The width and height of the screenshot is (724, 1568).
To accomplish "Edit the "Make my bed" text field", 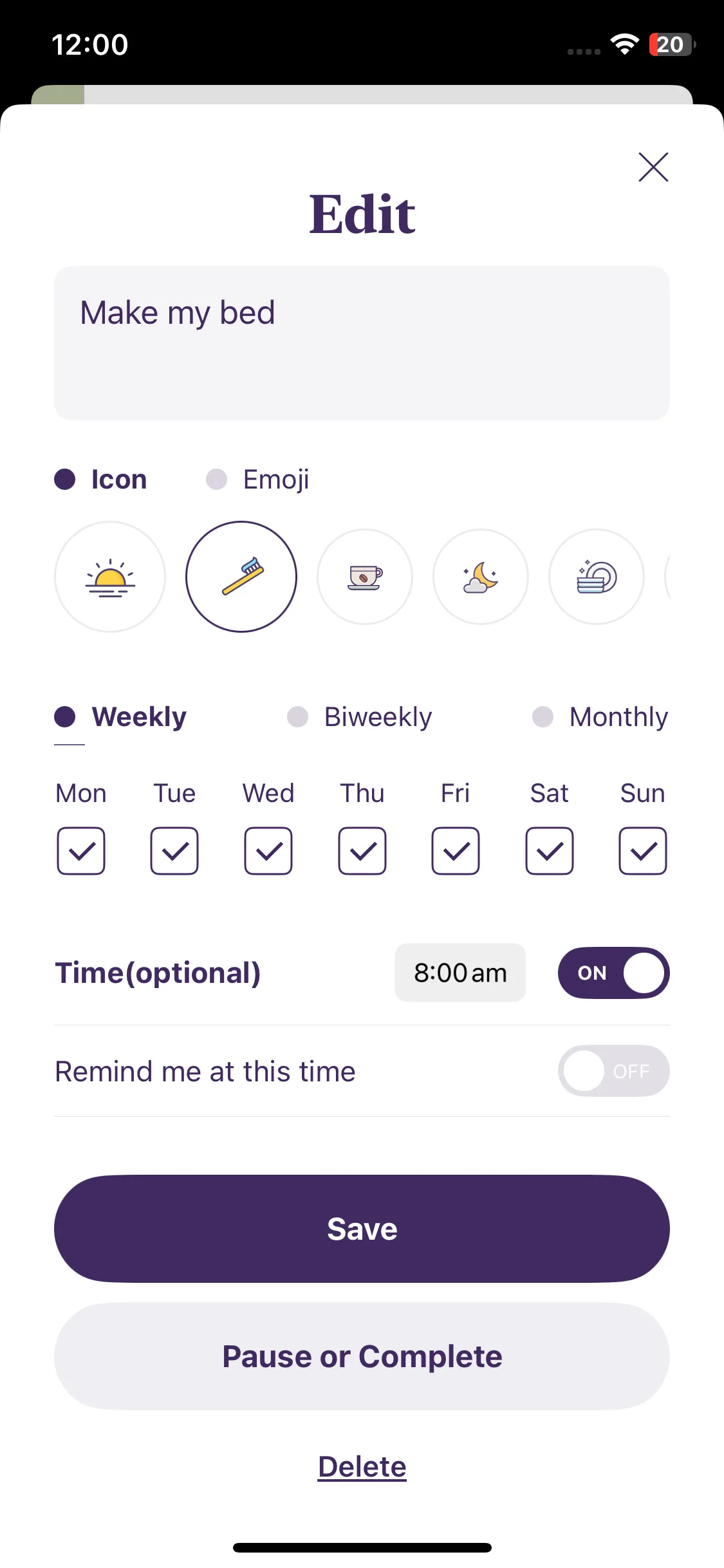I will (x=362, y=343).
